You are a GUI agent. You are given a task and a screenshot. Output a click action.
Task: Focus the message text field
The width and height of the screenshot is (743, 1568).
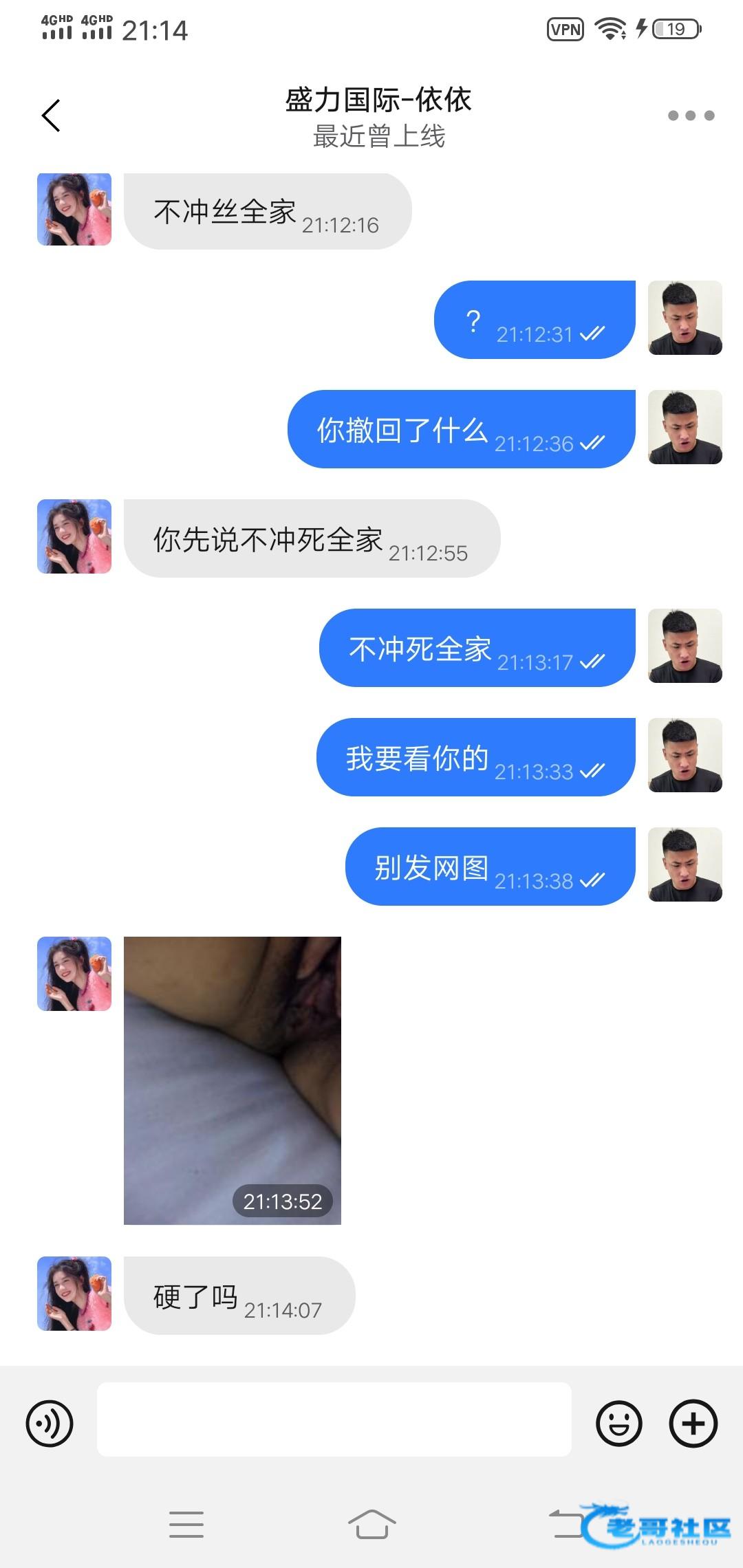[334, 1419]
